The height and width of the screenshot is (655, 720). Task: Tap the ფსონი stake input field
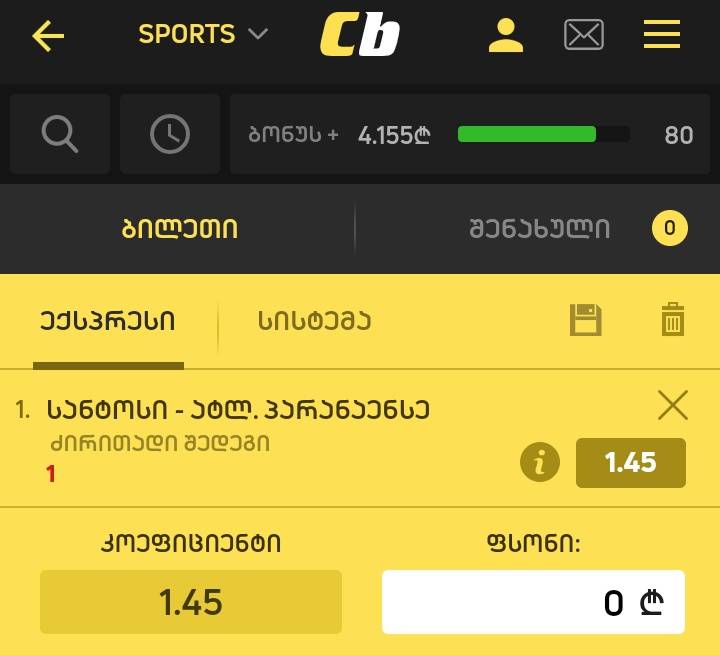tap(533, 602)
